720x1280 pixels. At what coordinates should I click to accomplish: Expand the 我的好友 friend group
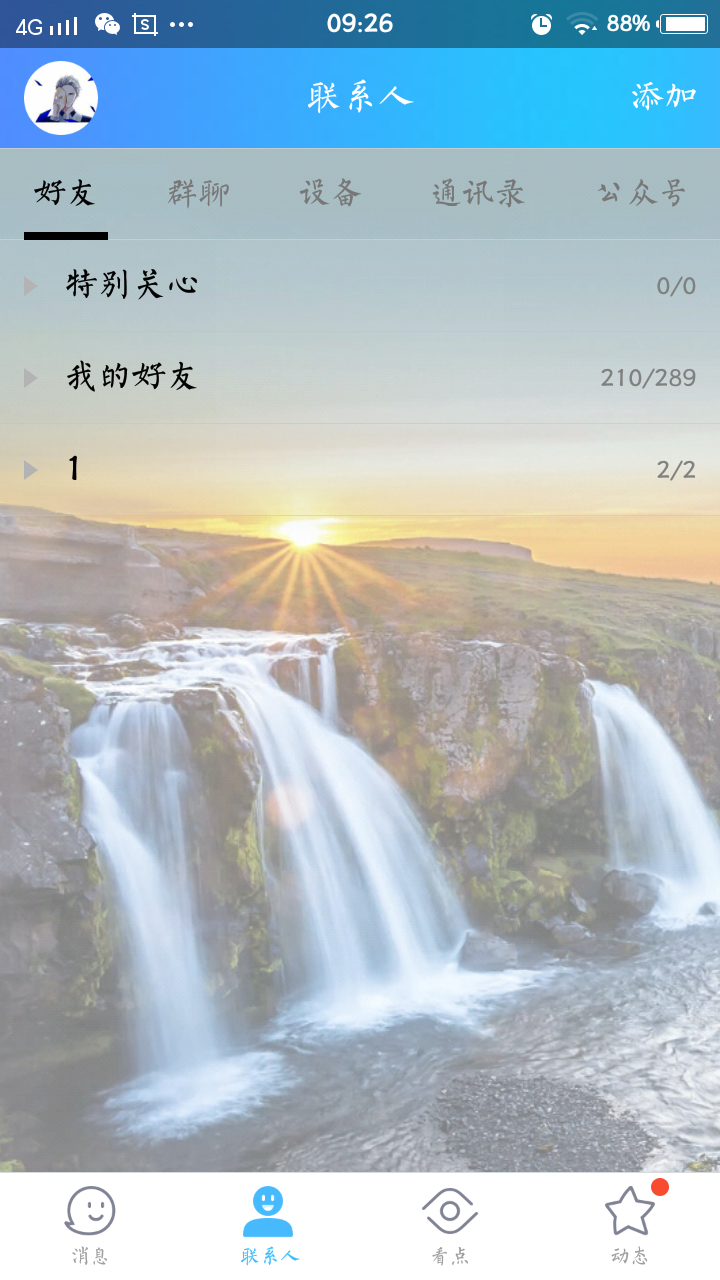click(360, 378)
